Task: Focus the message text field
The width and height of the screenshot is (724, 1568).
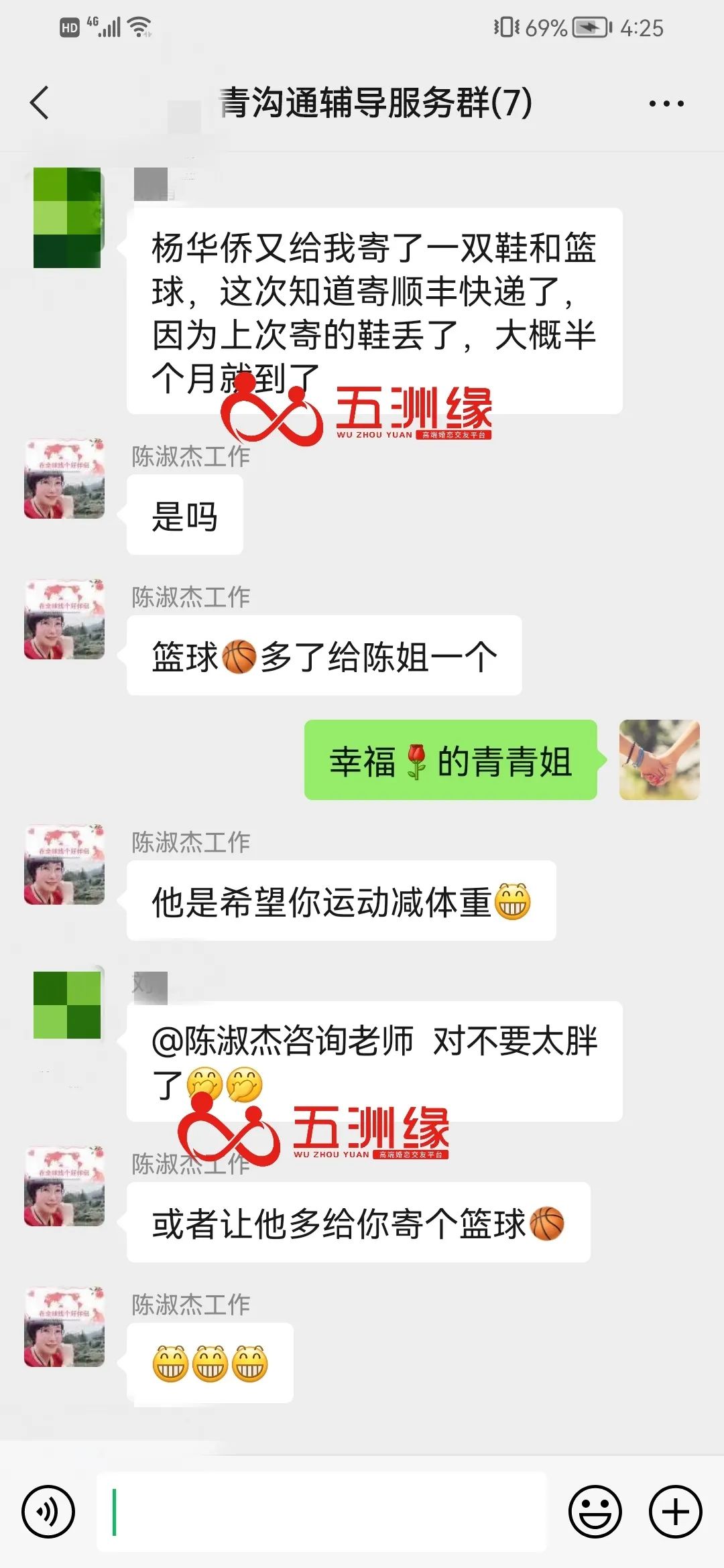Action: (x=322, y=1512)
